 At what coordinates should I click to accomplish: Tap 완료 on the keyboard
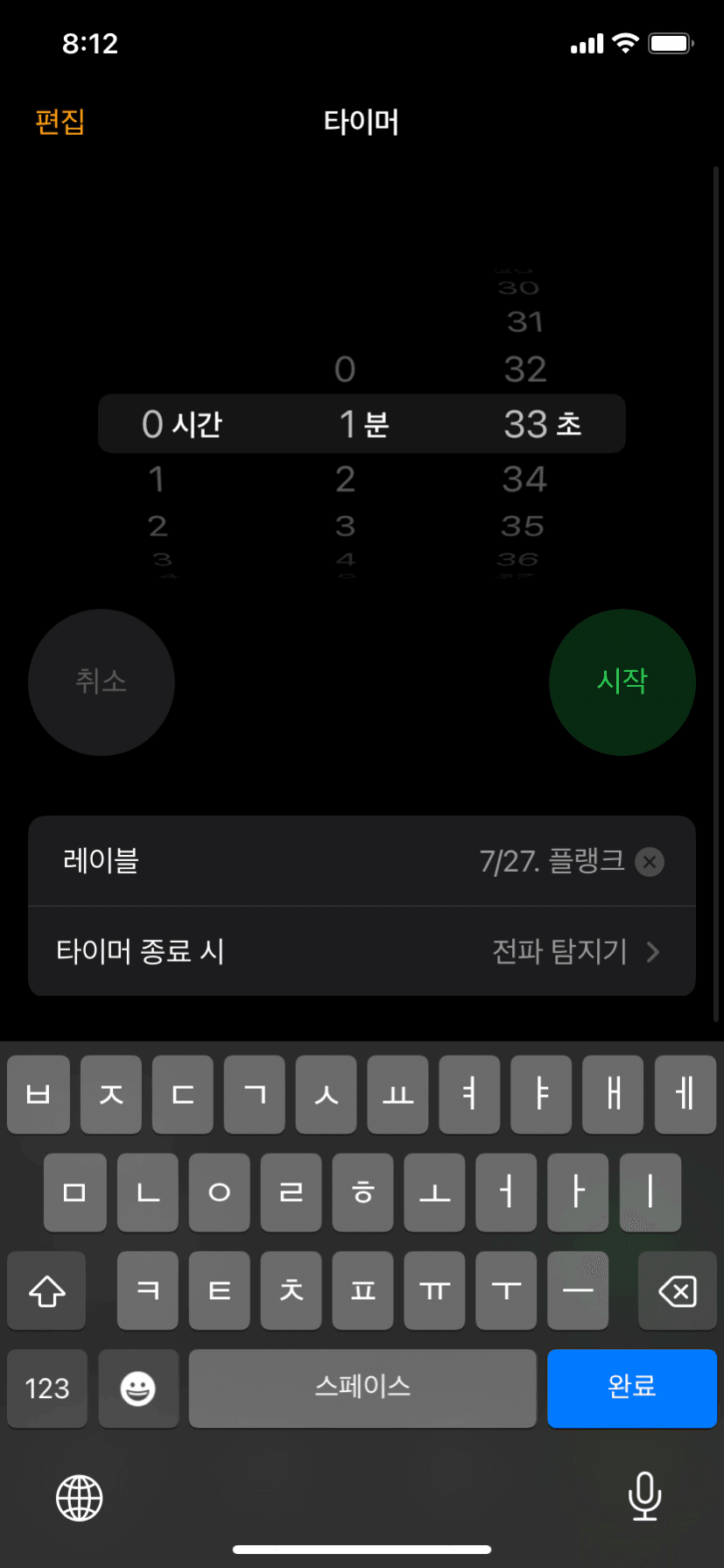click(x=631, y=1388)
